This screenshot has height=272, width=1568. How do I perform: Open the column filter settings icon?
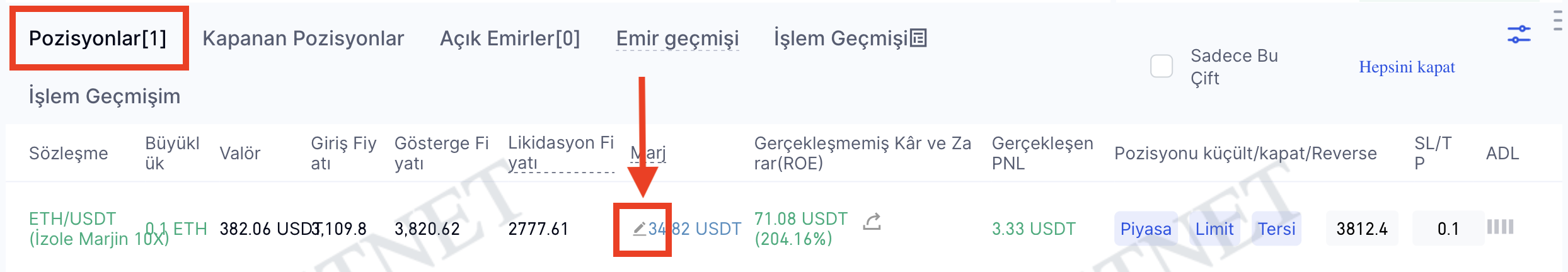coord(1519,35)
